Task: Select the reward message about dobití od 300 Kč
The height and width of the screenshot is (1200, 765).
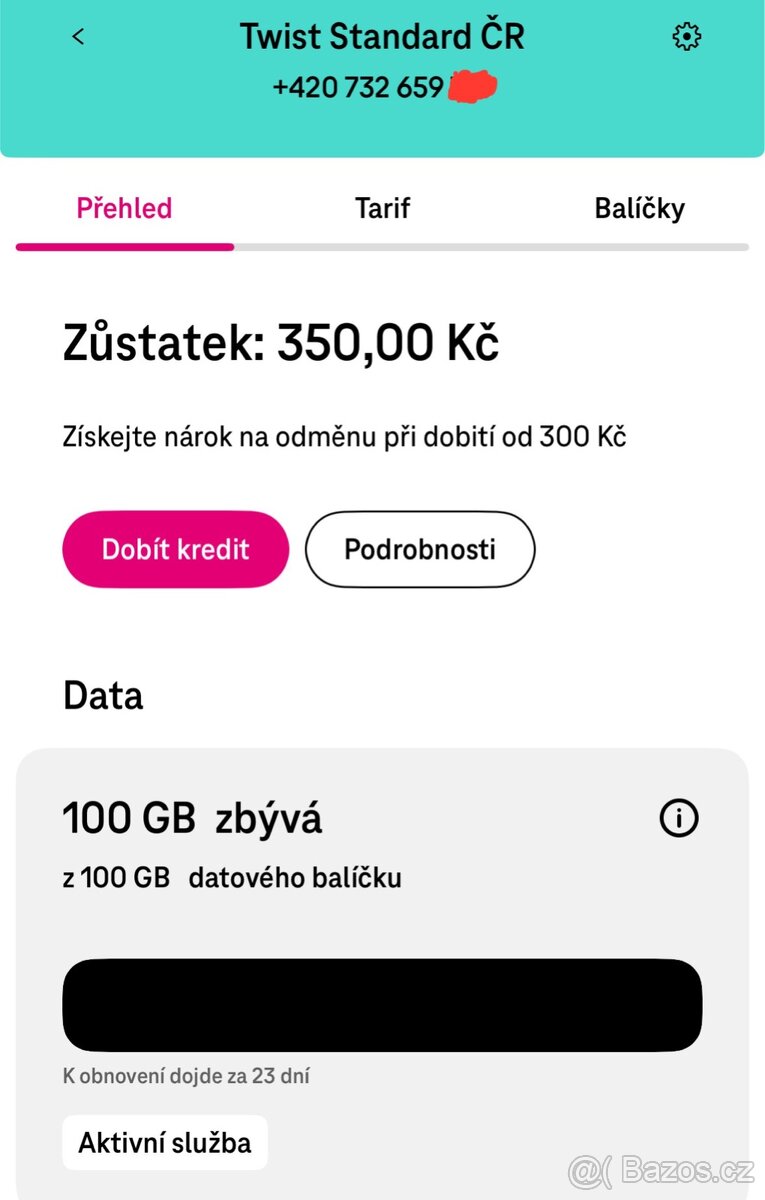Action: coord(345,436)
